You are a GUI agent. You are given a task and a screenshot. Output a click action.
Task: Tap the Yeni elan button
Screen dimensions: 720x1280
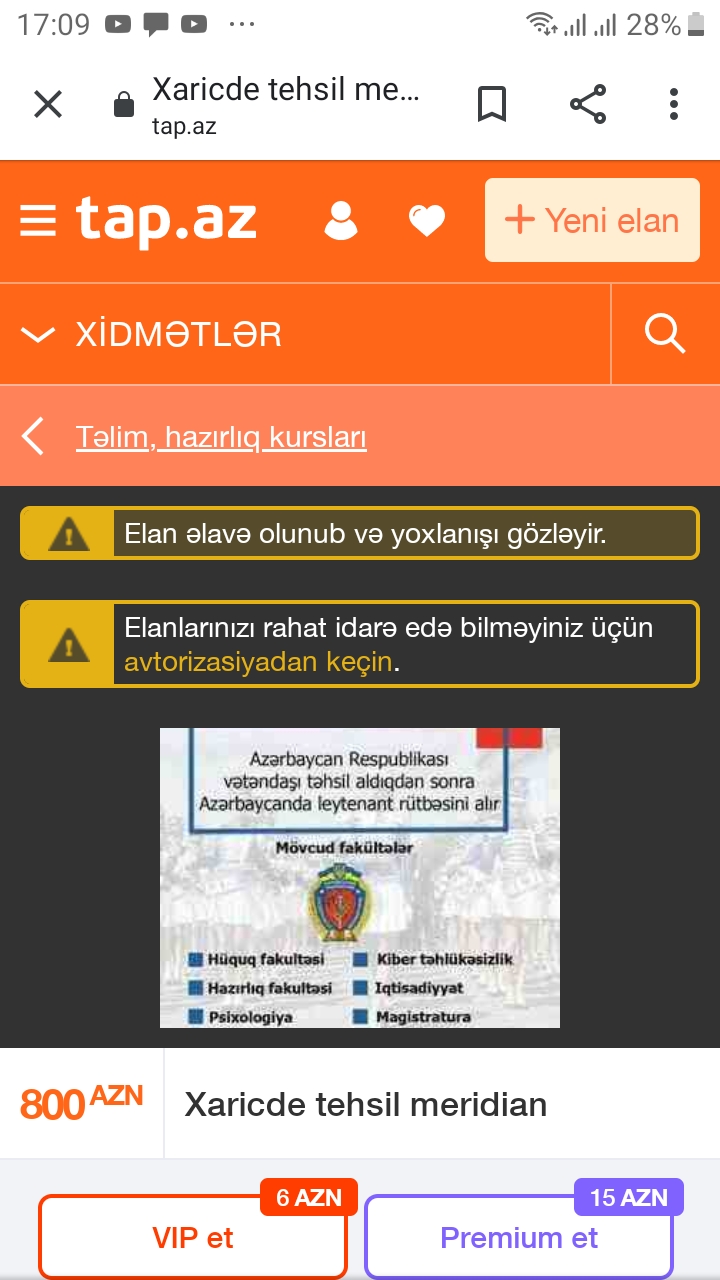click(x=592, y=220)
